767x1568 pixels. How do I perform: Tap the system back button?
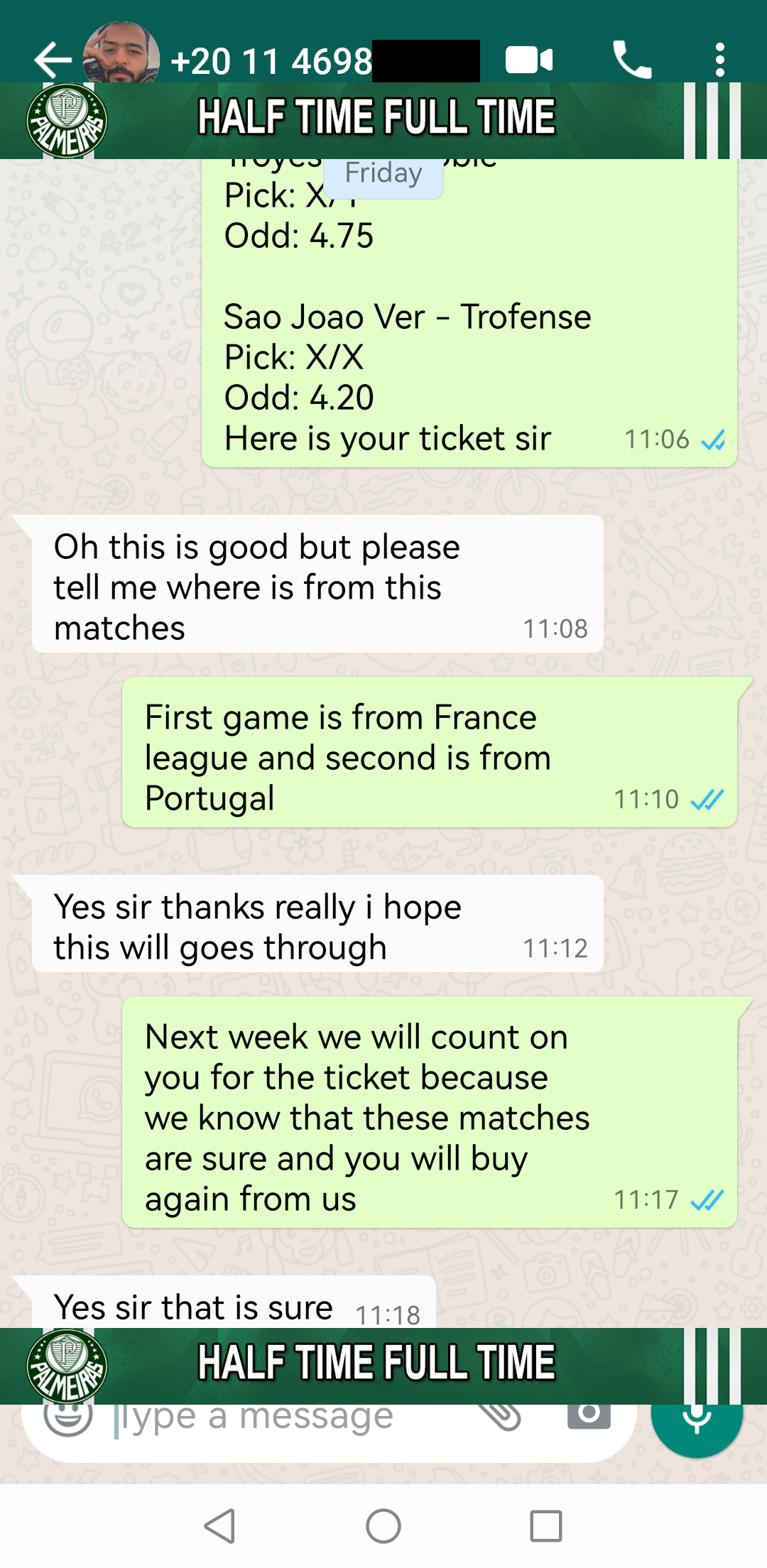(220, 1525)
